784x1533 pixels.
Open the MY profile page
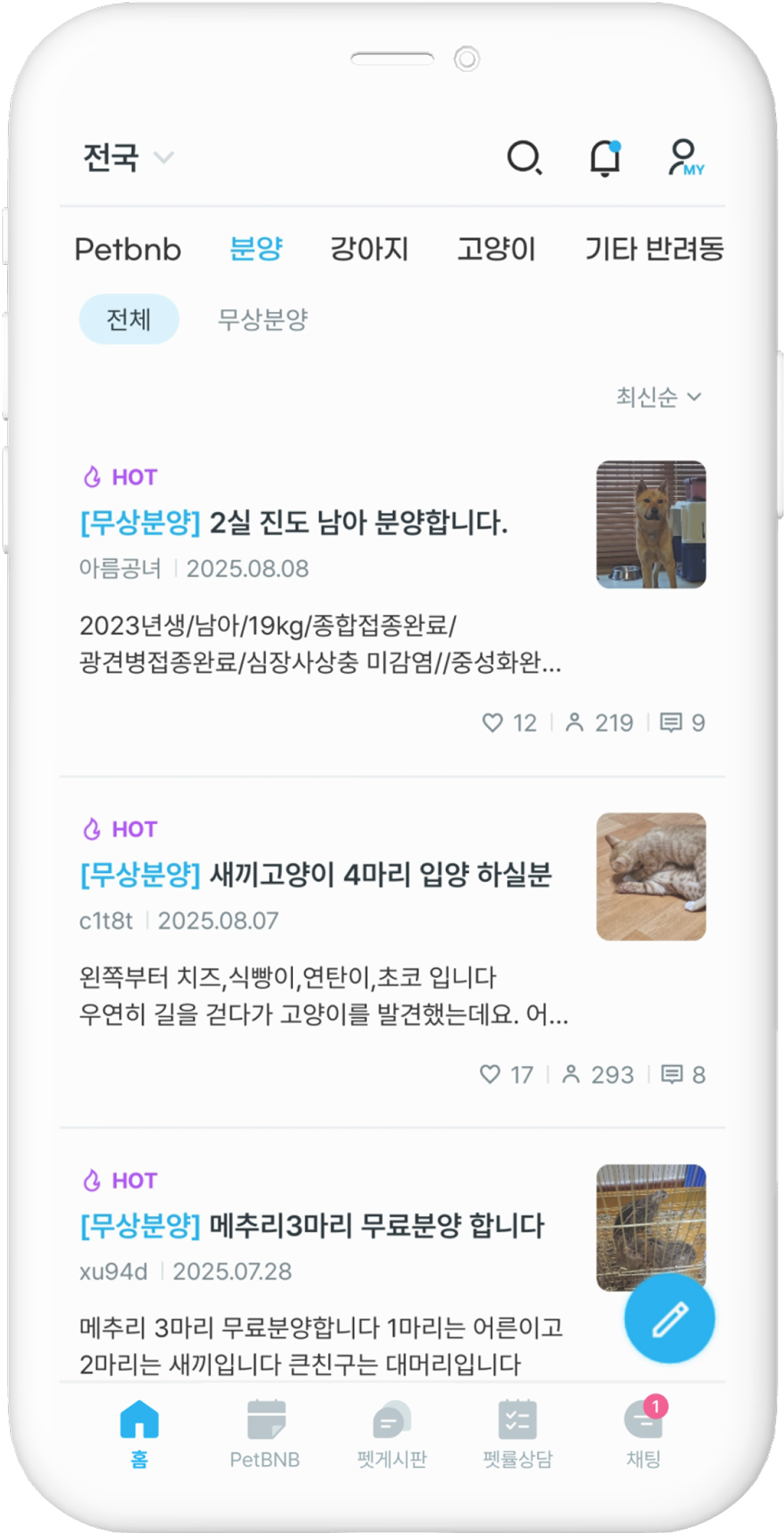pos(685,157)
